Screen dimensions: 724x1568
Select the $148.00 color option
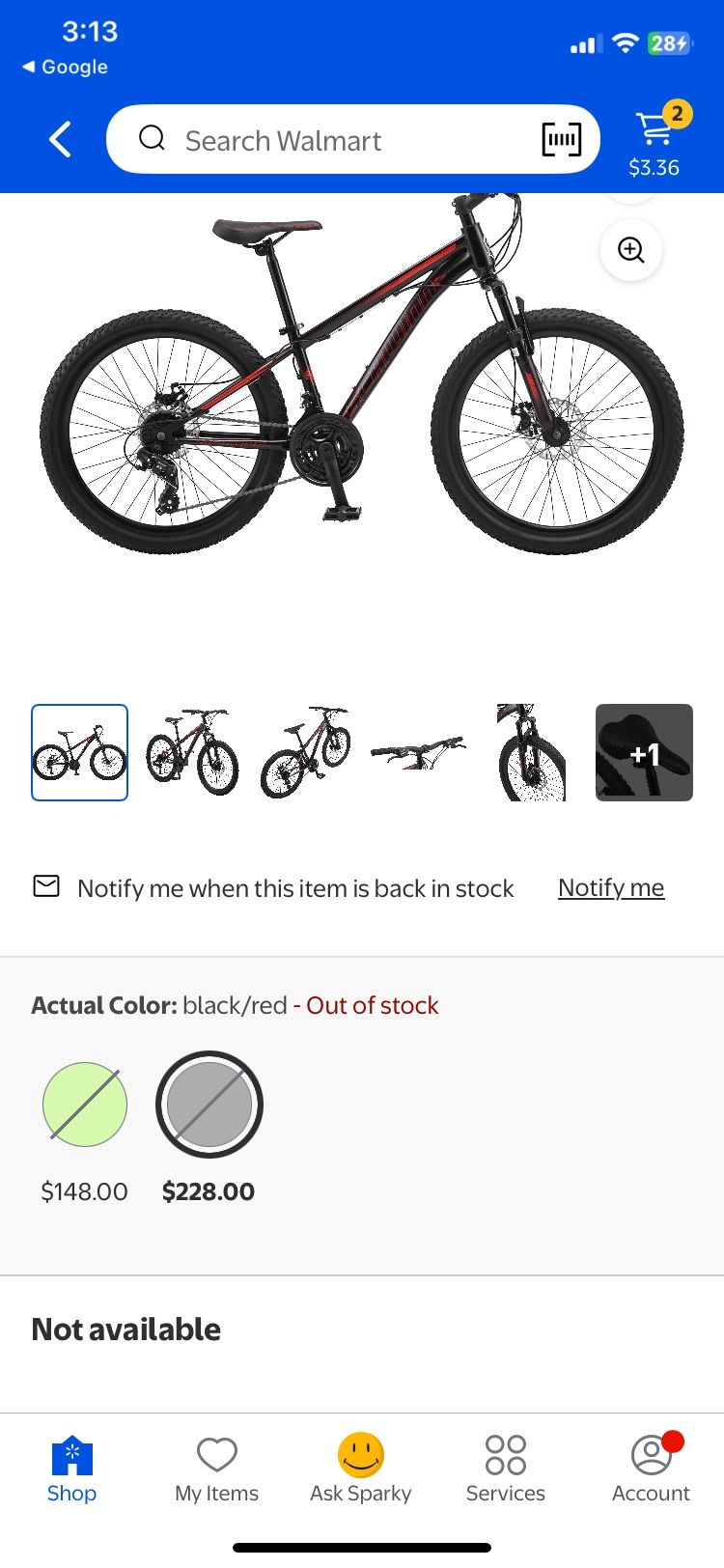84,1104
